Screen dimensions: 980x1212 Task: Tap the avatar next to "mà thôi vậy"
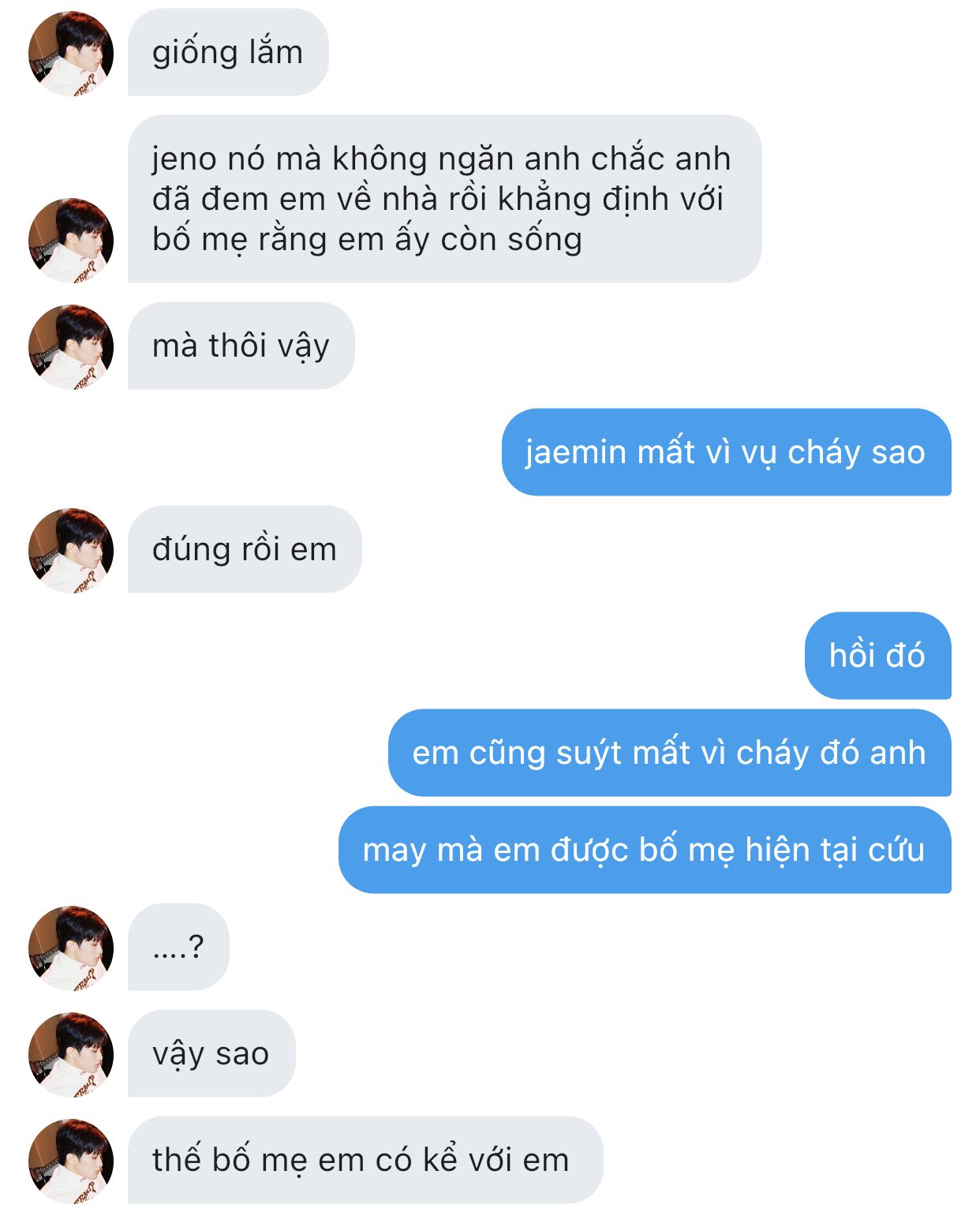coord(71,347)
